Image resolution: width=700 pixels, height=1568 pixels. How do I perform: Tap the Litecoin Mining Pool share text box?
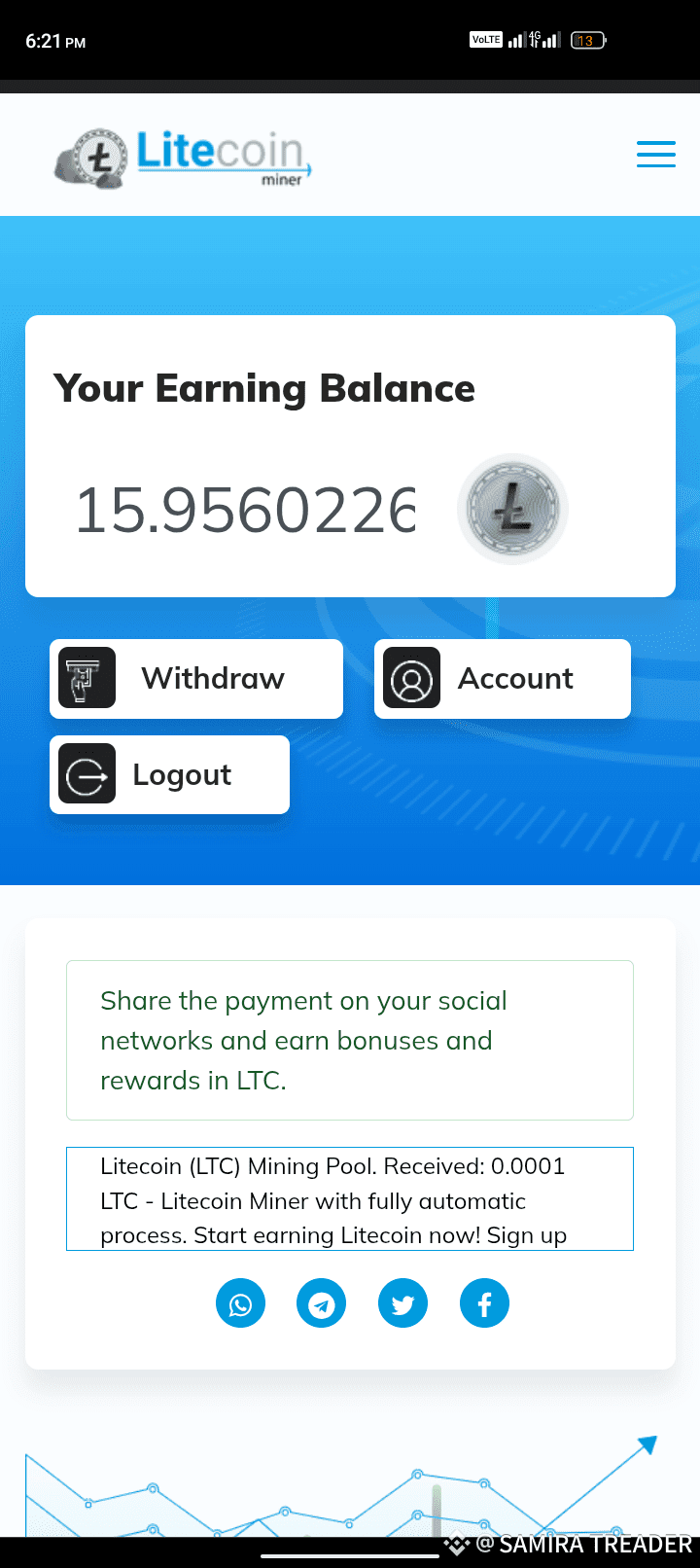click(x=350, y=1198)
